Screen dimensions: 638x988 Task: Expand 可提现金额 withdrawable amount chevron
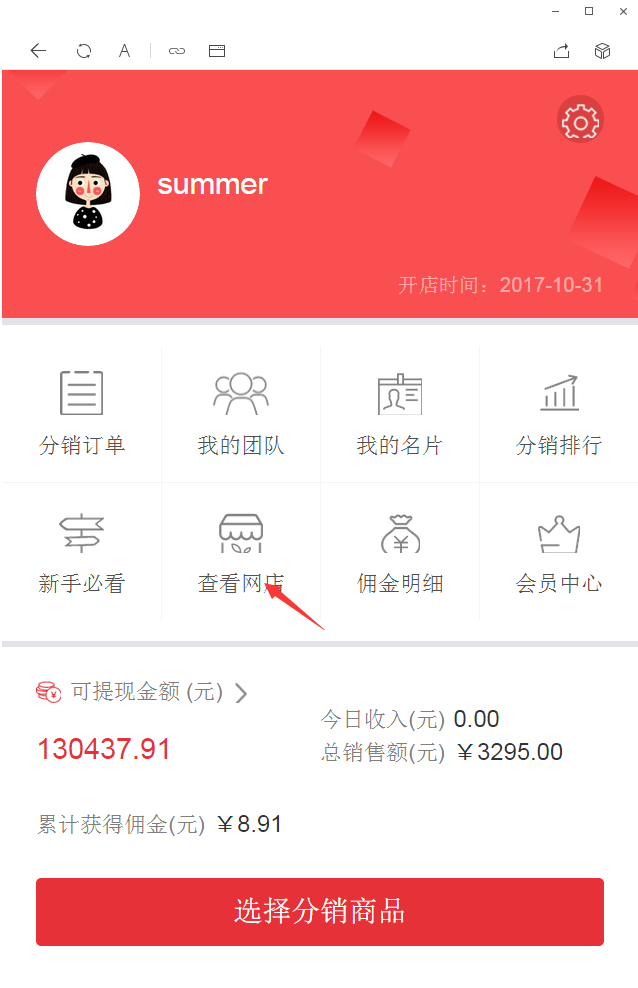(x=241, y=692)
